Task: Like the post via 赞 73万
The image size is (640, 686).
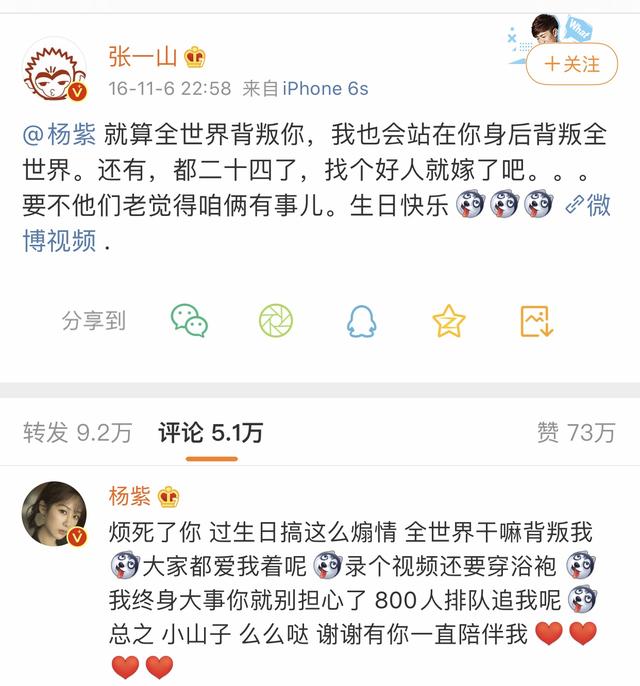Action: 576,432
